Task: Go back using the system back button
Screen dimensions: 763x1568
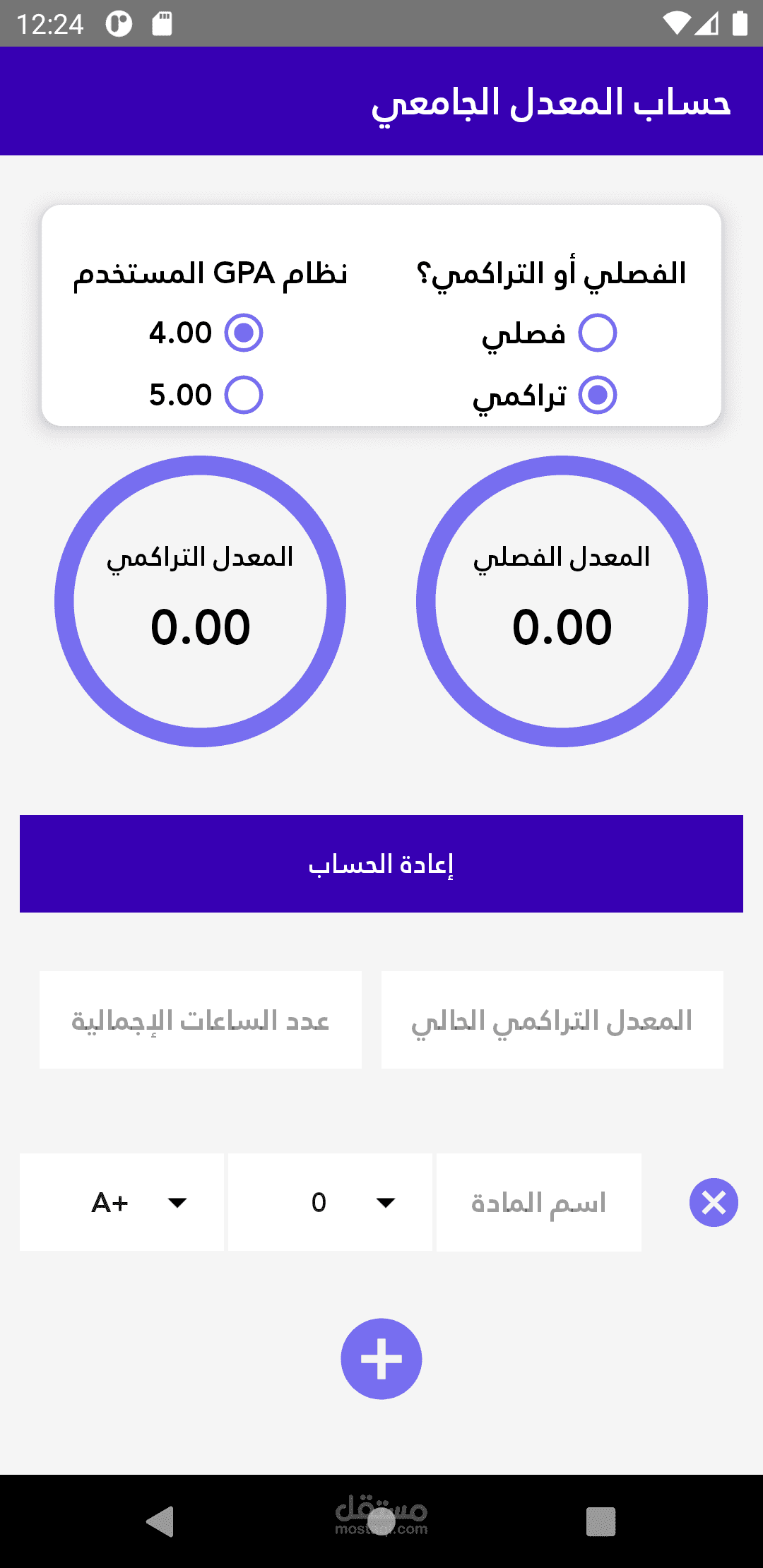Action: [160, 1521]
